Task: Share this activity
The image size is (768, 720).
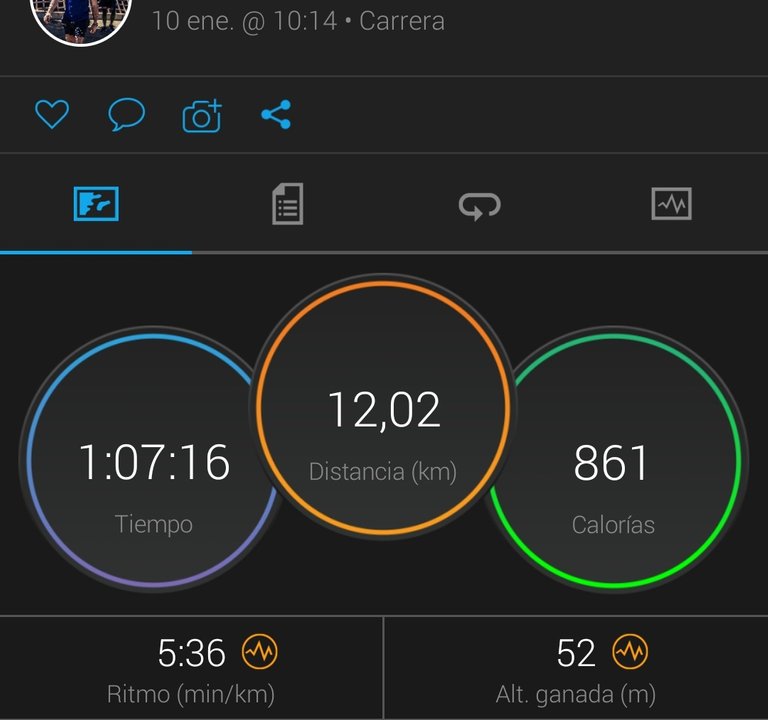Action: pos(276,115)
